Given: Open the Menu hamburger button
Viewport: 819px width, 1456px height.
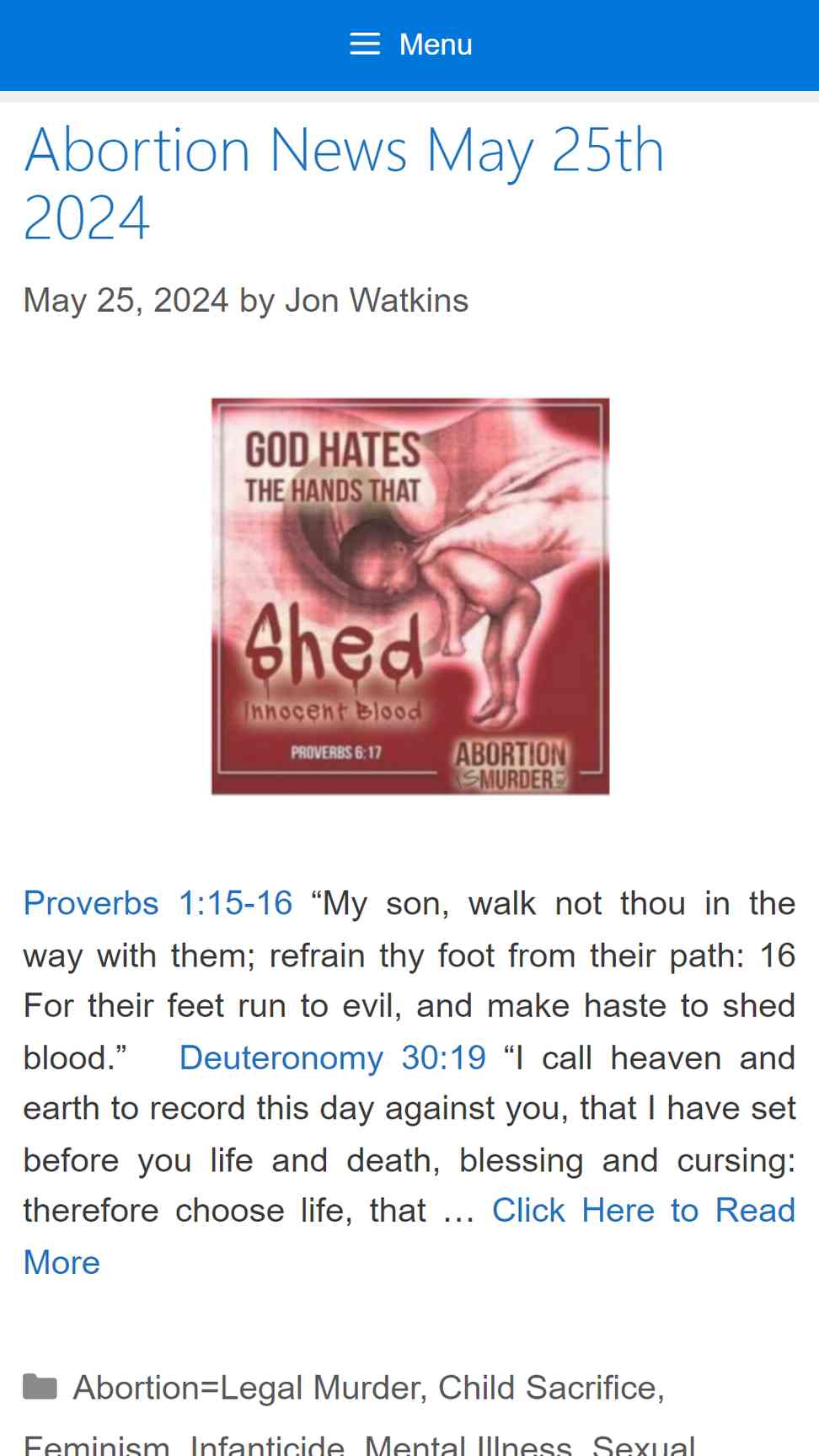Looking at the screenshot, I should click(x=409, y=45).
